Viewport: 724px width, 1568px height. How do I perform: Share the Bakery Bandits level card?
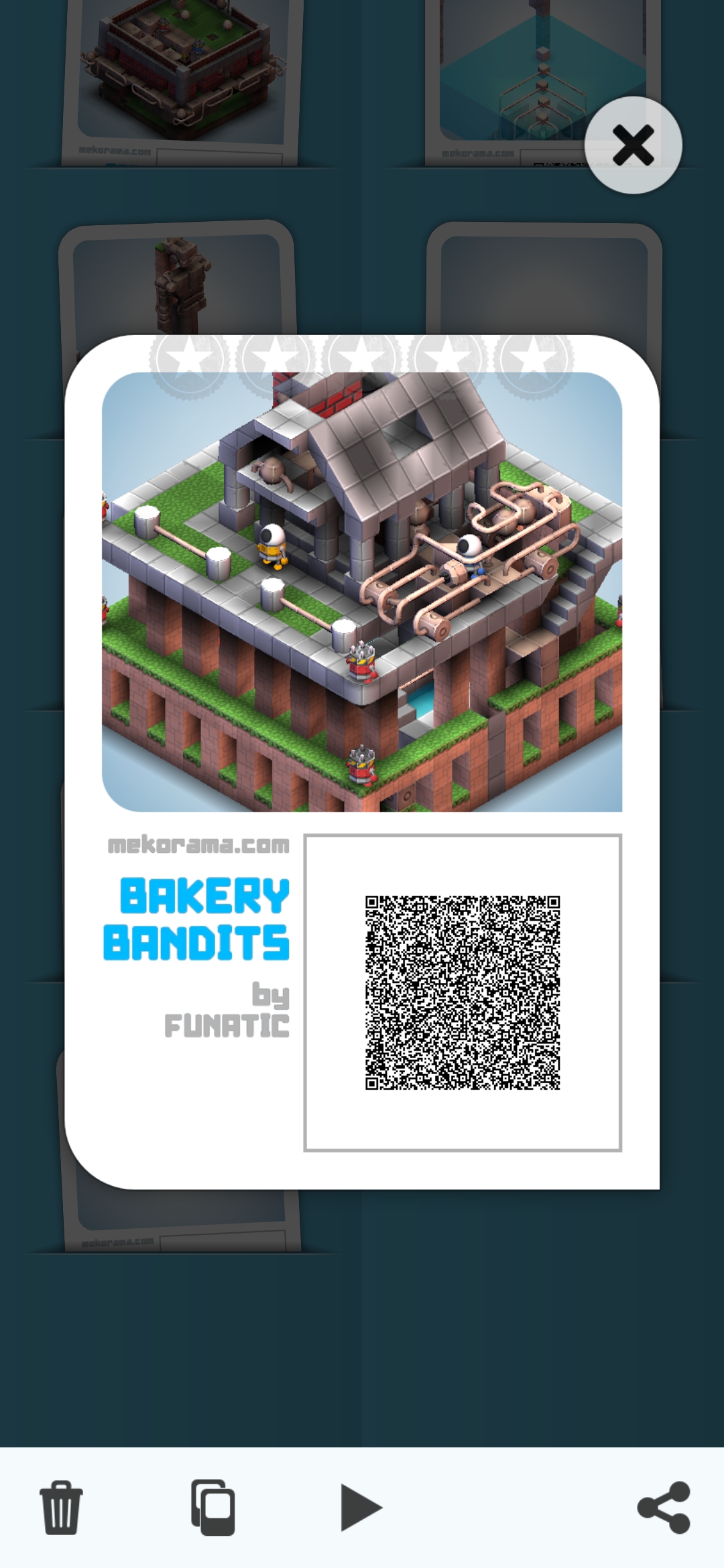664,1508
